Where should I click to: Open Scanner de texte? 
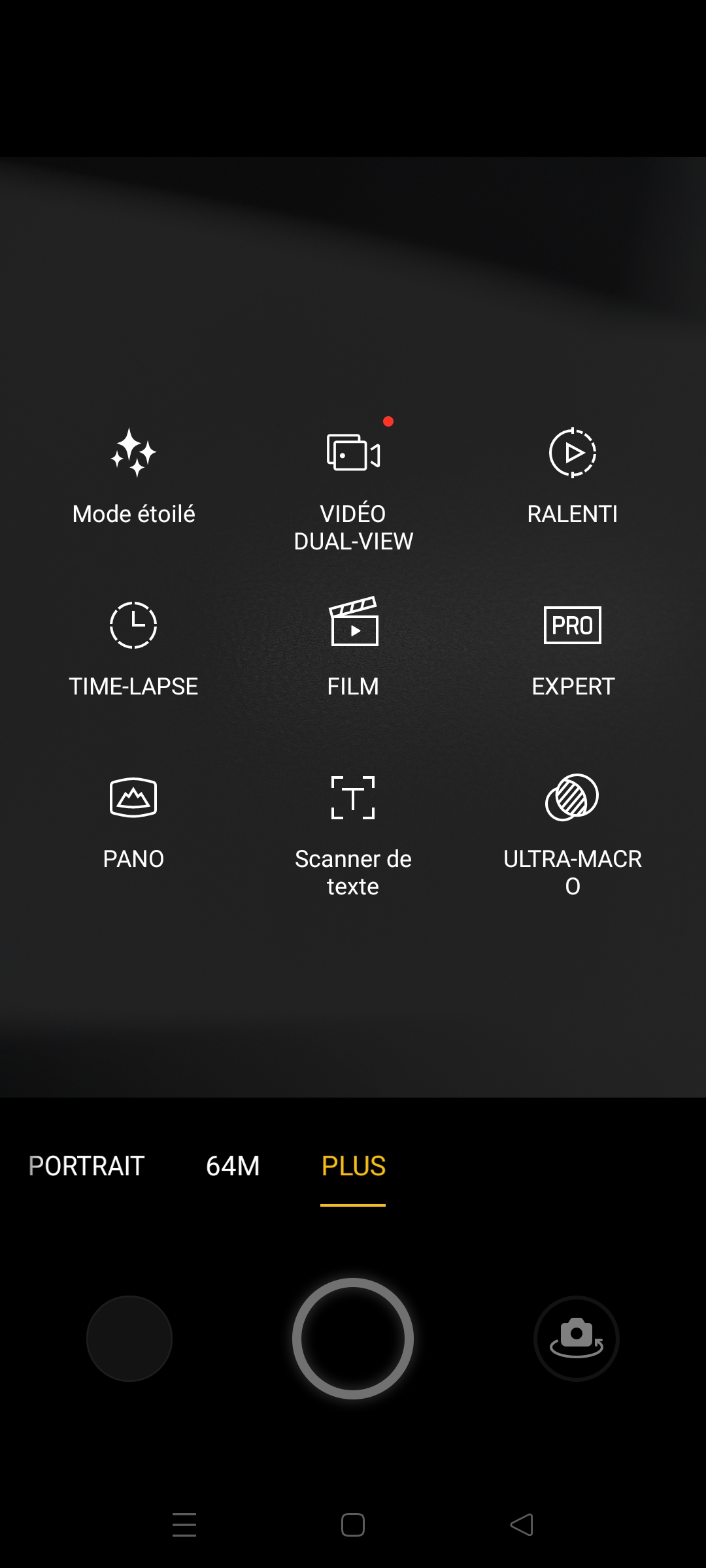click(x=353, y=835)
